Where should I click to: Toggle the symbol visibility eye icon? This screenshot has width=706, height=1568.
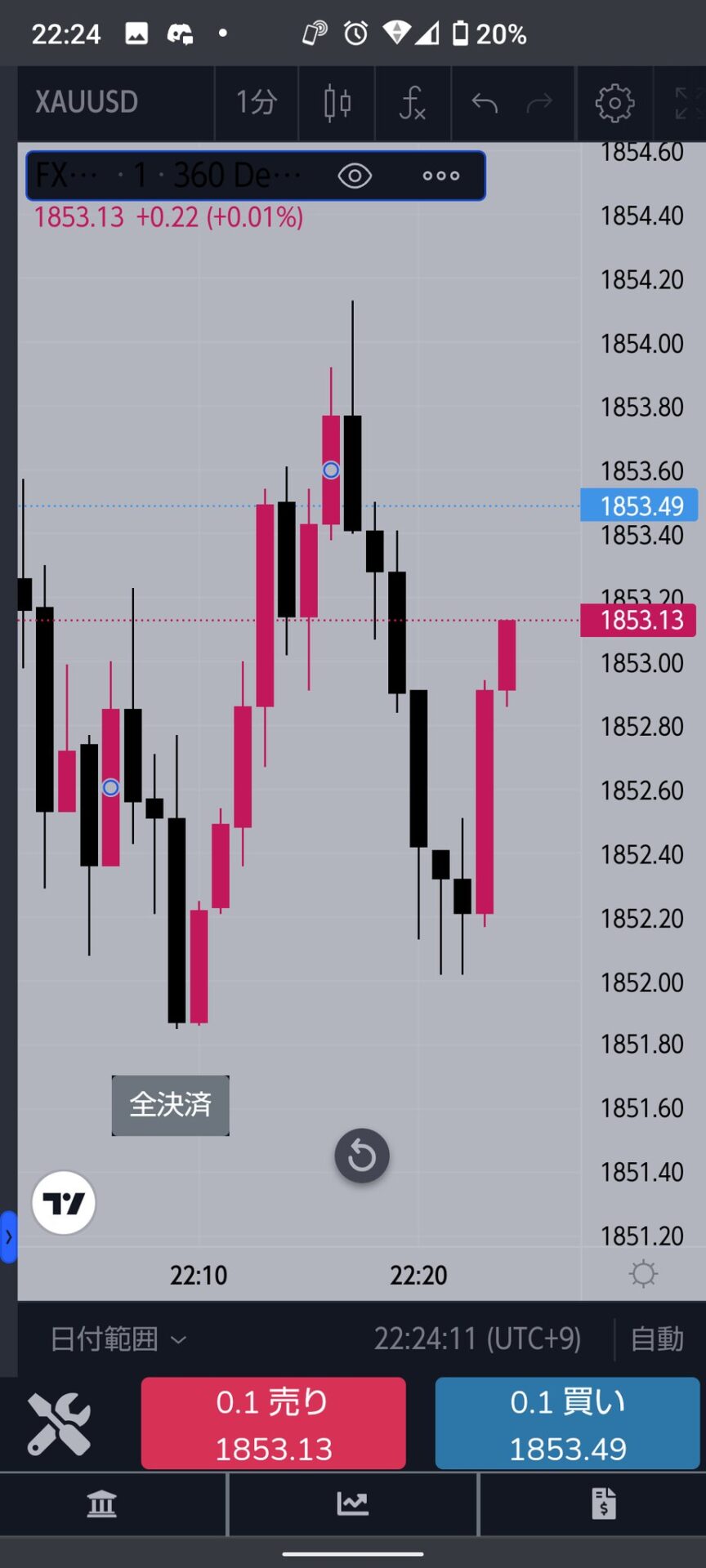pos(355,176)
